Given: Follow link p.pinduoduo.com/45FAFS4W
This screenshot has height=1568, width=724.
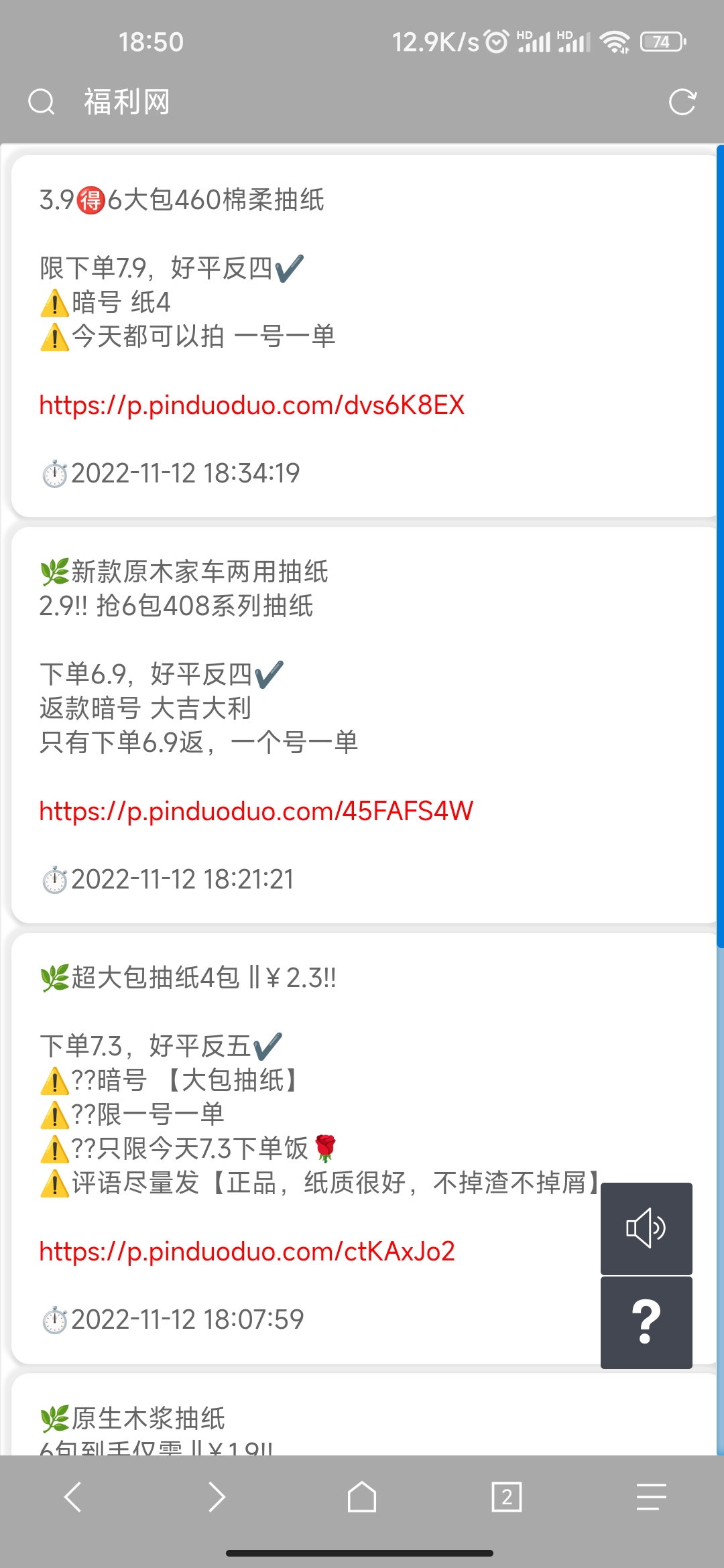Looking at the screenshot, I should tap(256, 811).
